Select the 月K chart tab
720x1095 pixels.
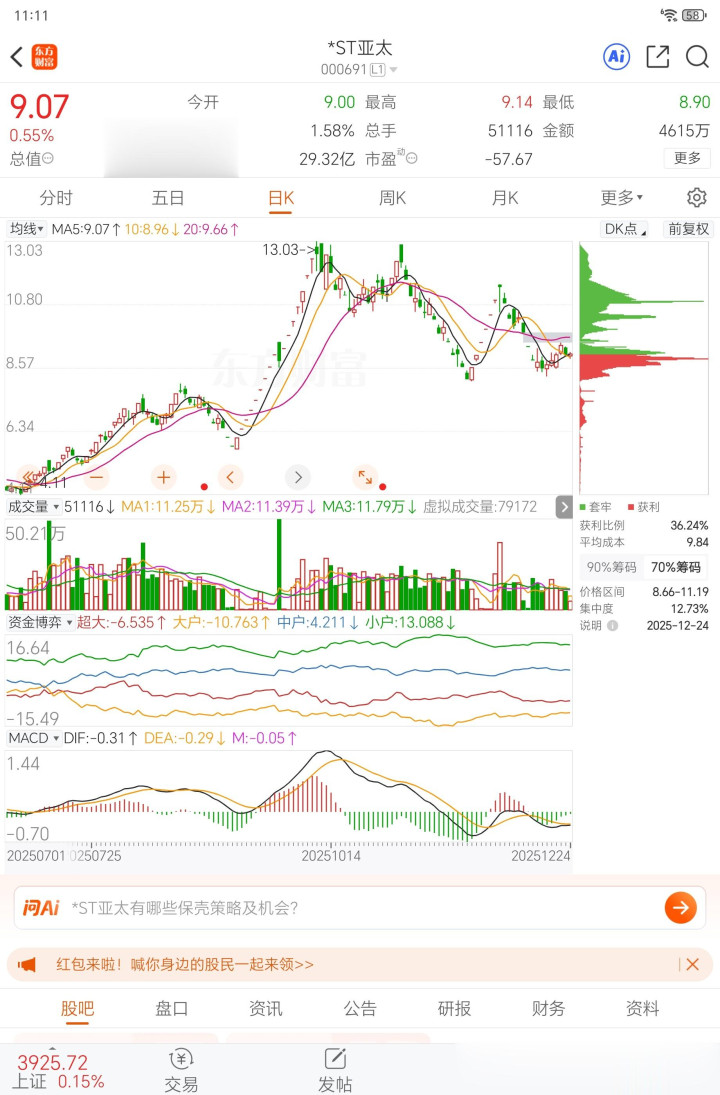(505, 198)
